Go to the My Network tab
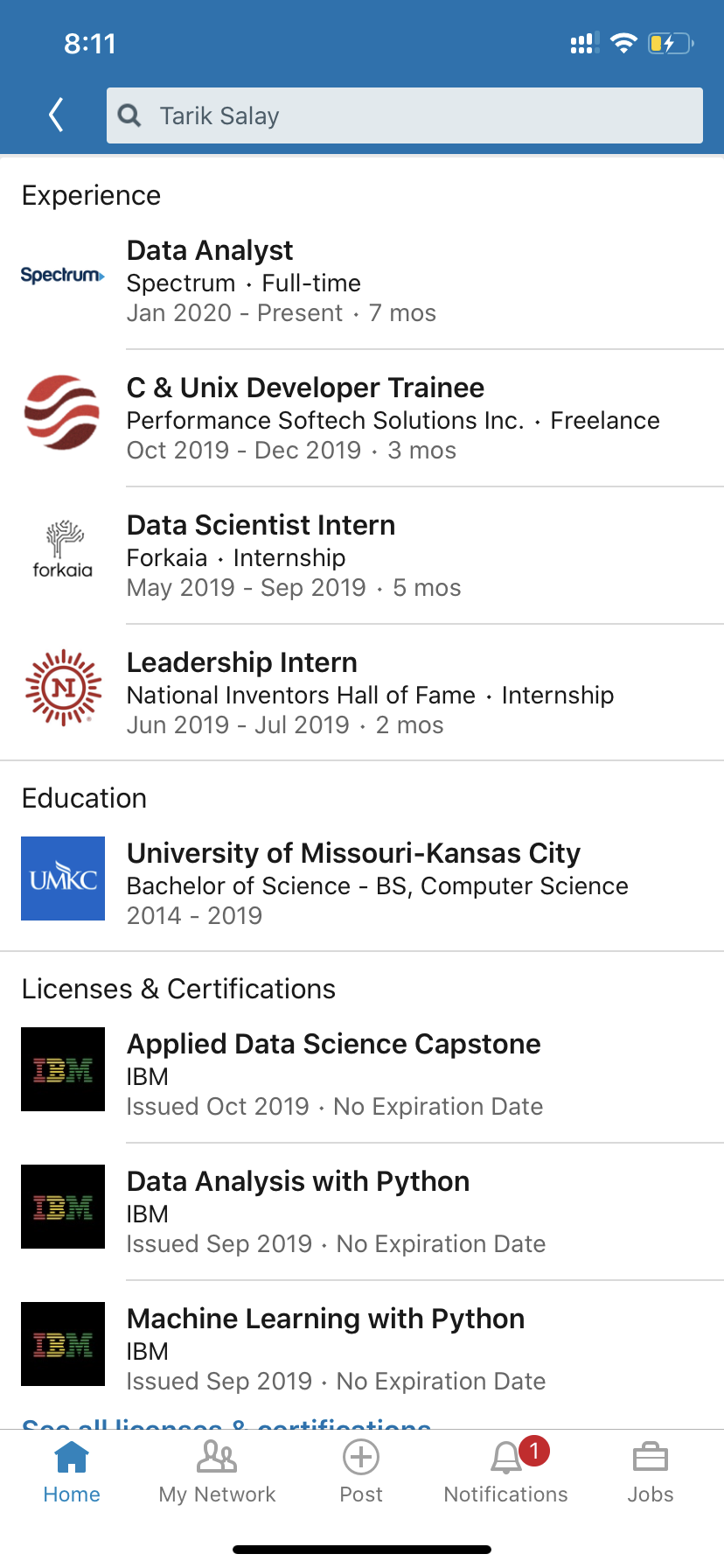Viewport: 724px width, 1568px height. tap(217, 1472)
